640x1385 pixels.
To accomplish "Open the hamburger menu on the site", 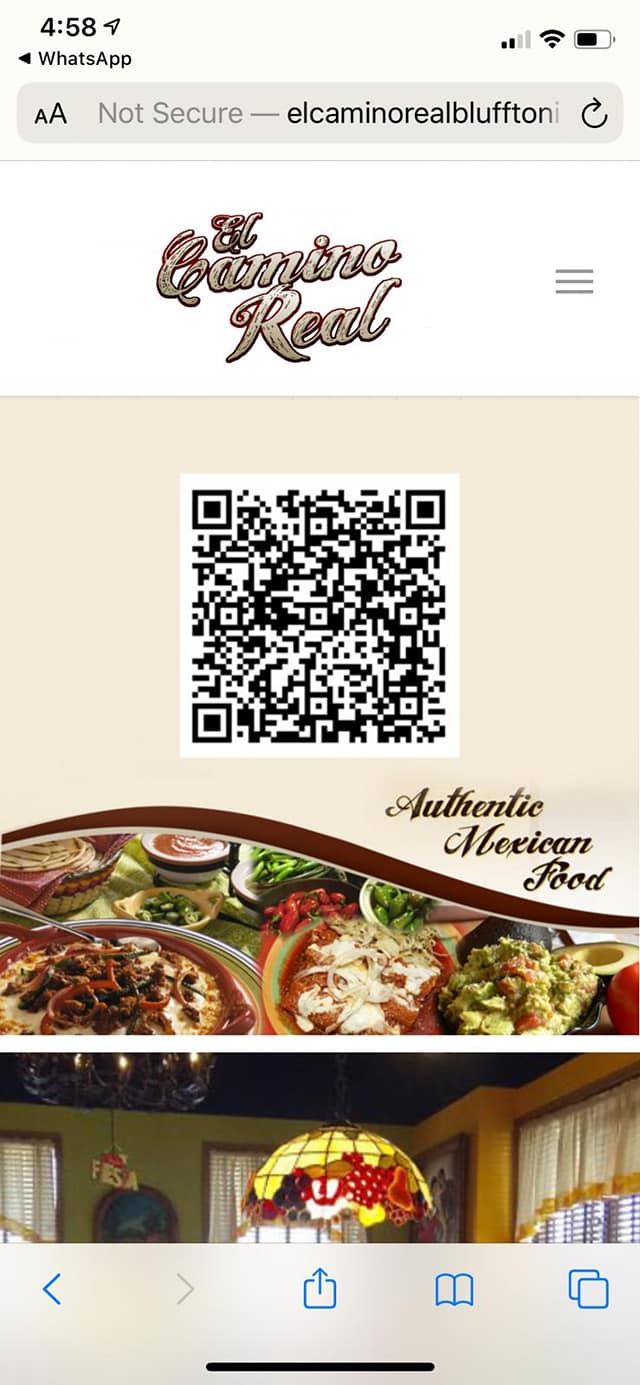I will (574, 281).
